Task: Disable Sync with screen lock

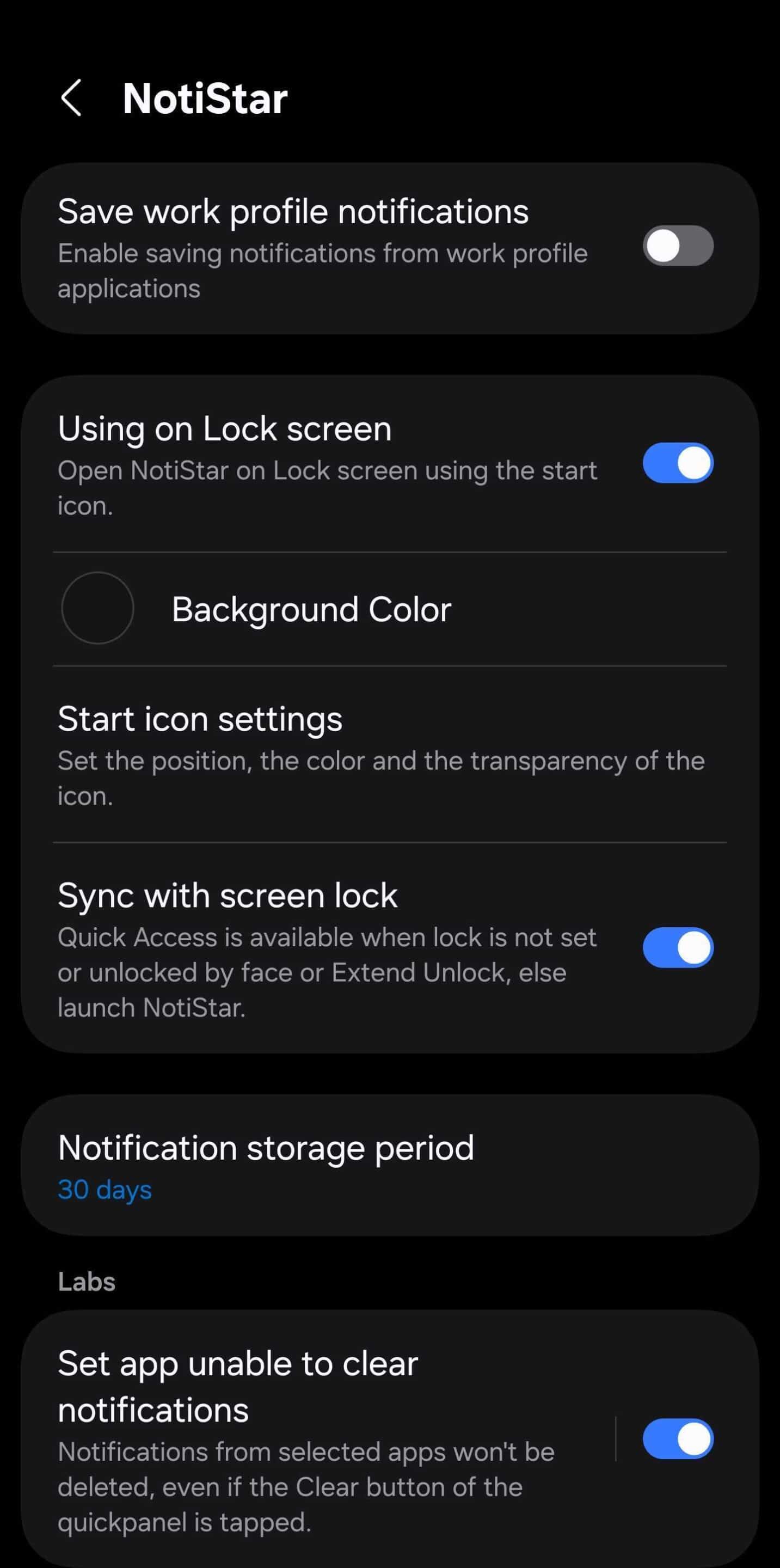Action: [678, 948]
